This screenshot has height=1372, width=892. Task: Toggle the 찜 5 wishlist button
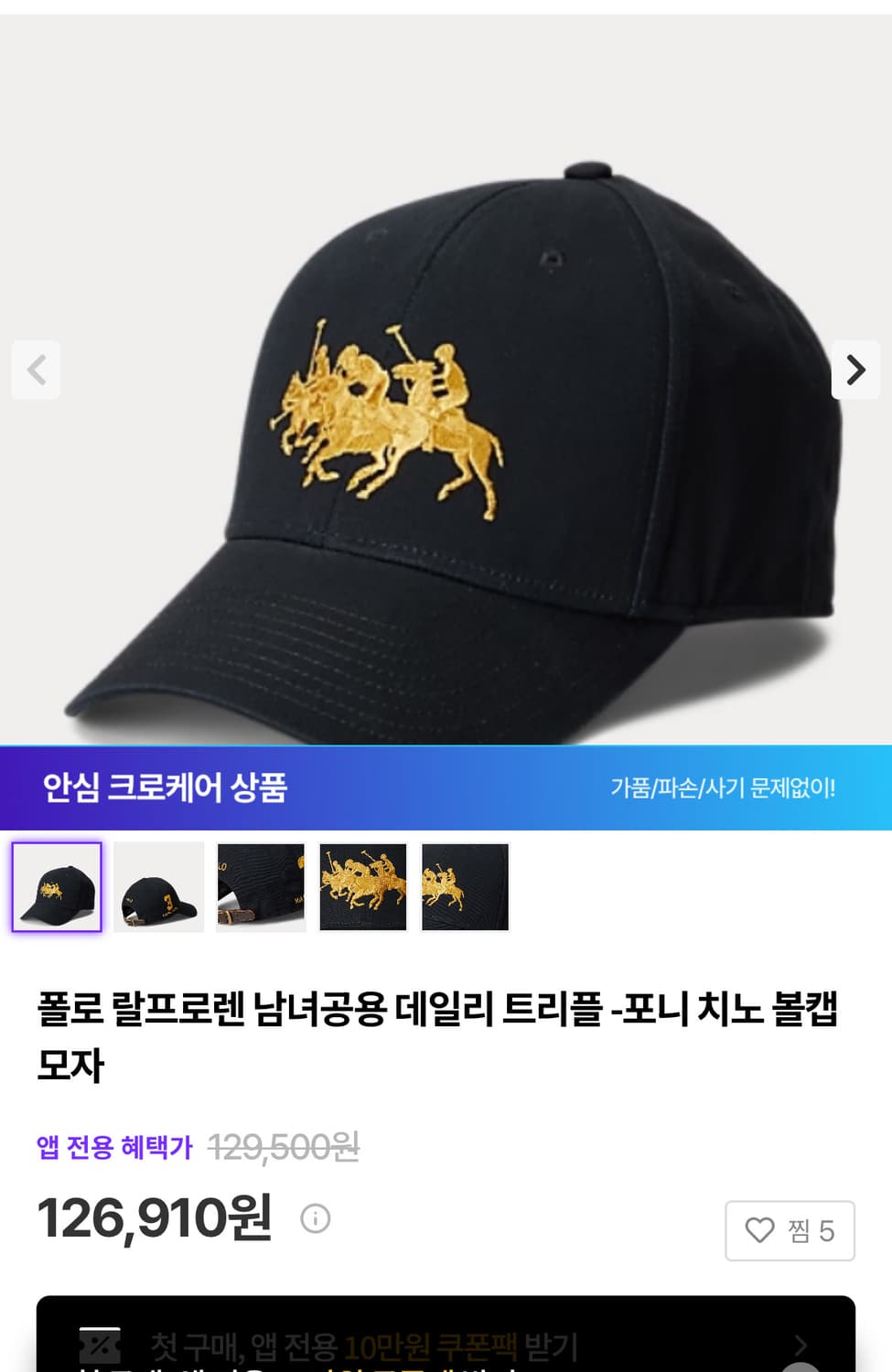(x=790, y=1230)
